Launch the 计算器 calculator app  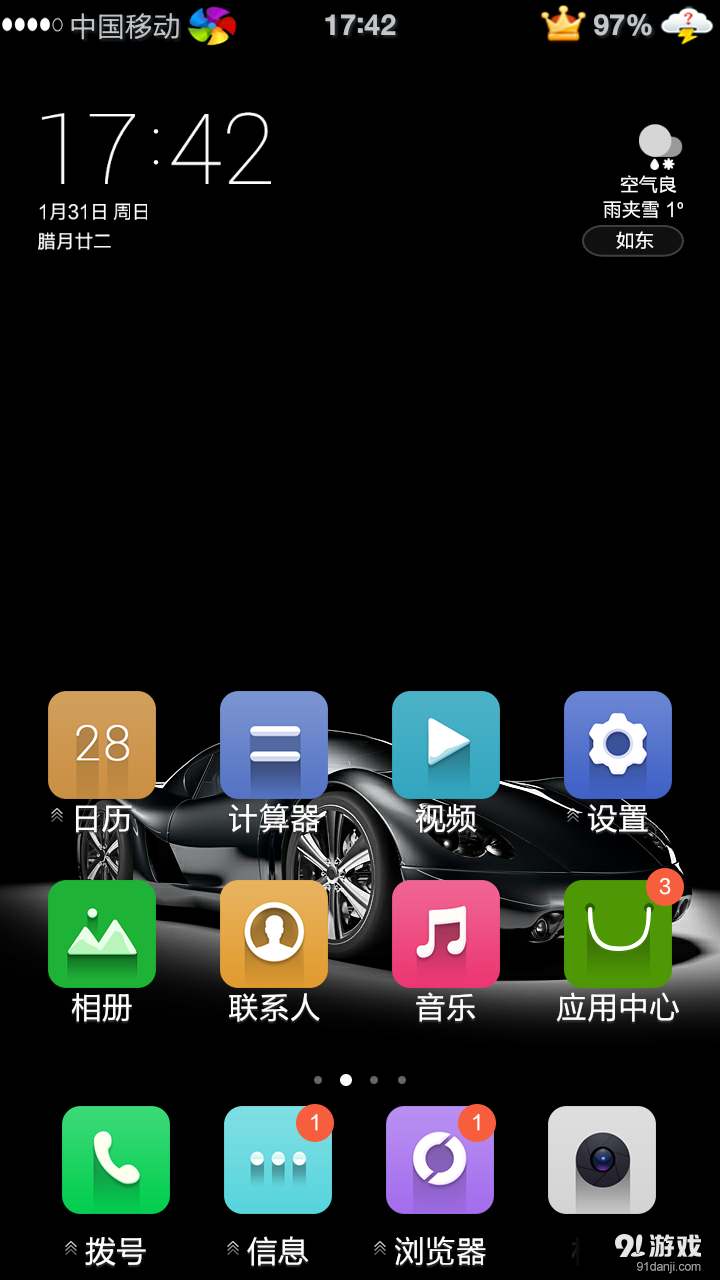pos(274,745)
